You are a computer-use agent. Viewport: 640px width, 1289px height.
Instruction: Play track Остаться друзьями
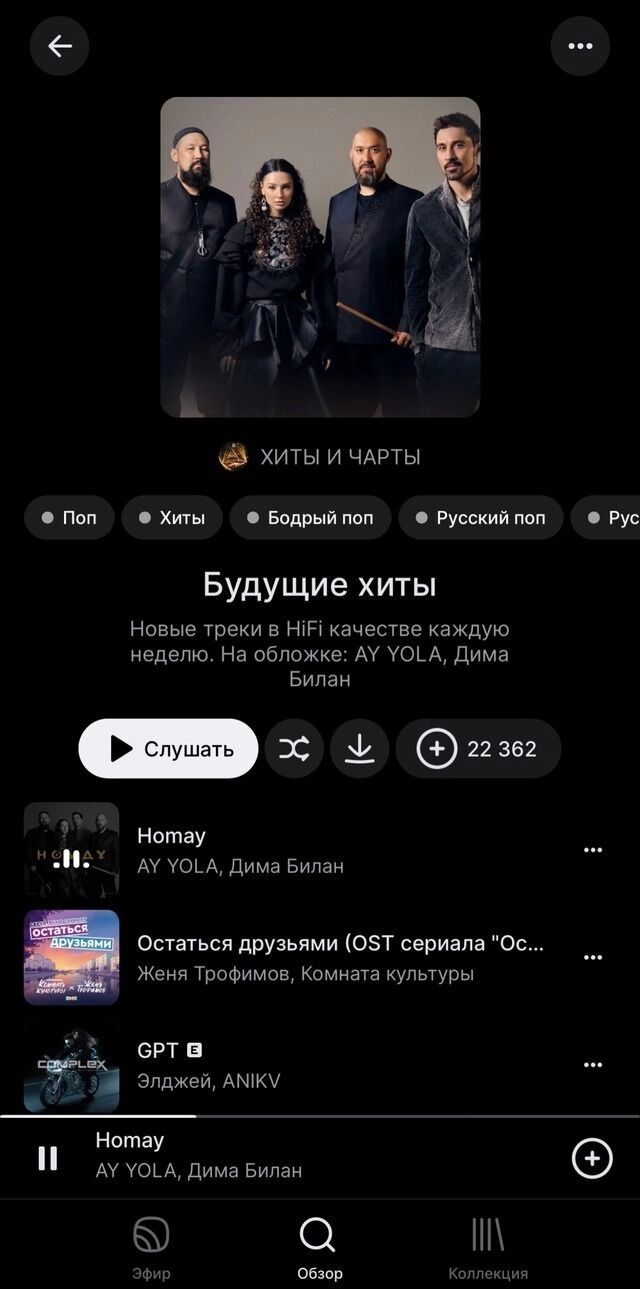coord(340,957)
